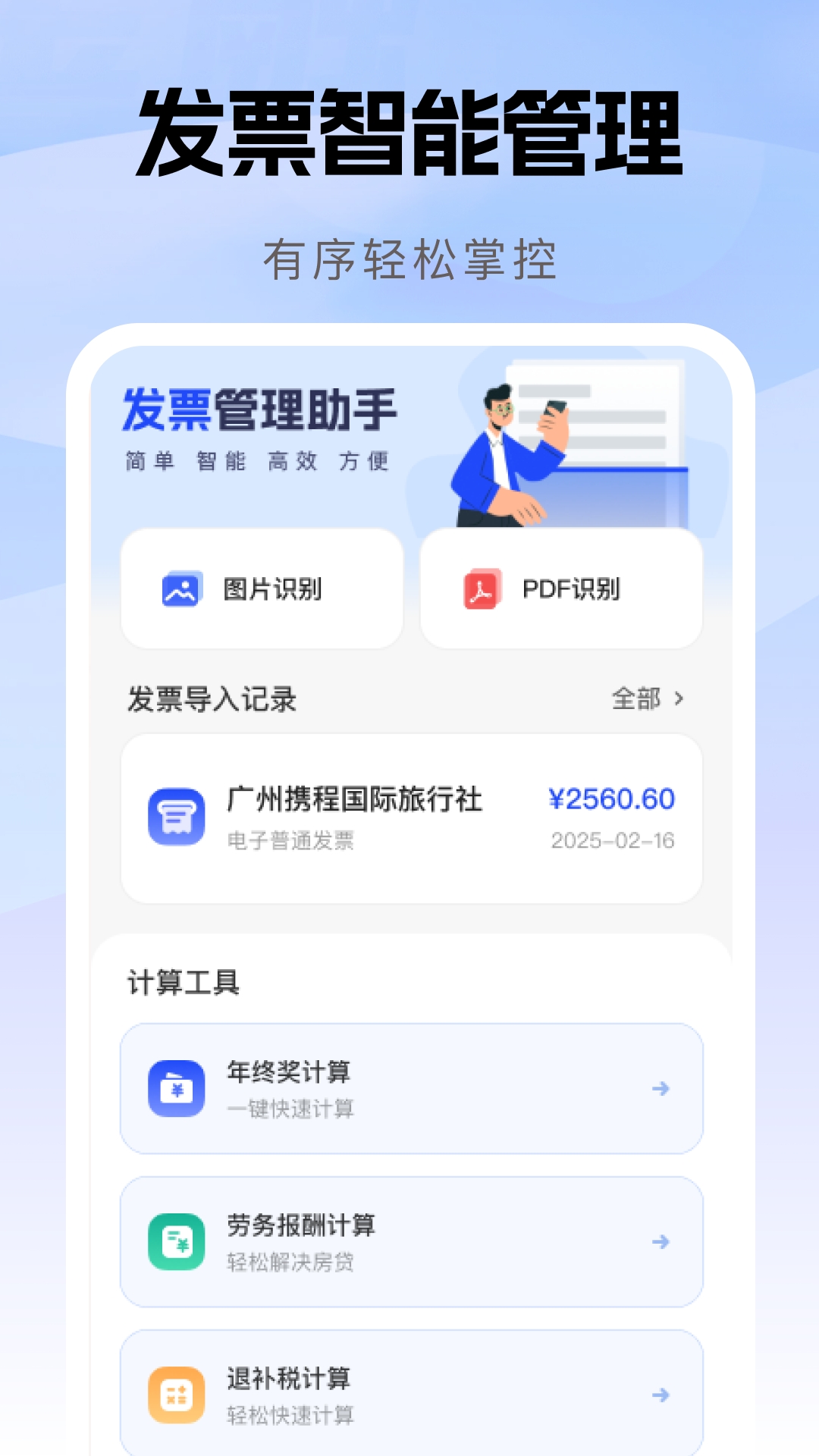This screenshot has height=1456, width=819.
Task: Click the blue invoice icon beside 广州携程国际旅行社
Action: (176, 817)
